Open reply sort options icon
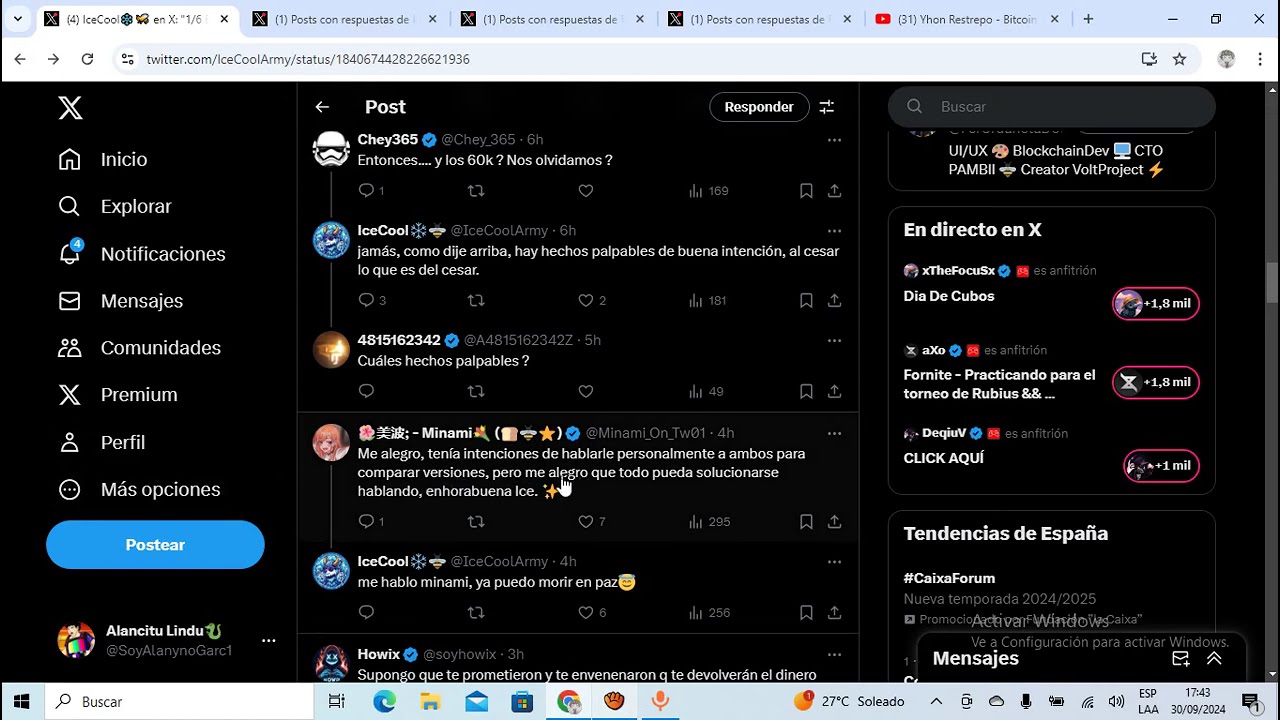The height and width of the screenshot is (720, 1280). (827, 107)
